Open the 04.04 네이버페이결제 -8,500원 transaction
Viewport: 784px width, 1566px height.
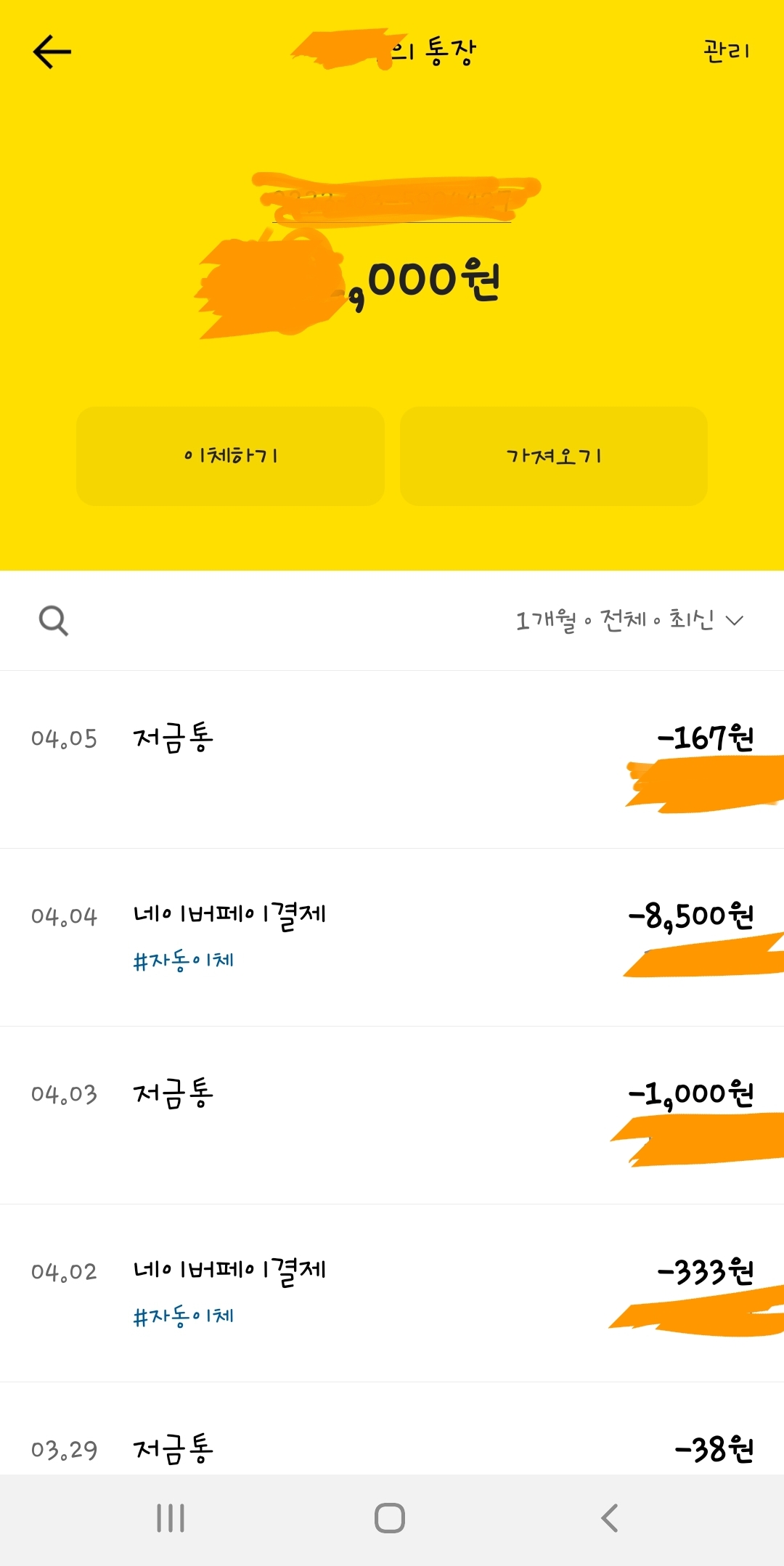pos(392,937)
